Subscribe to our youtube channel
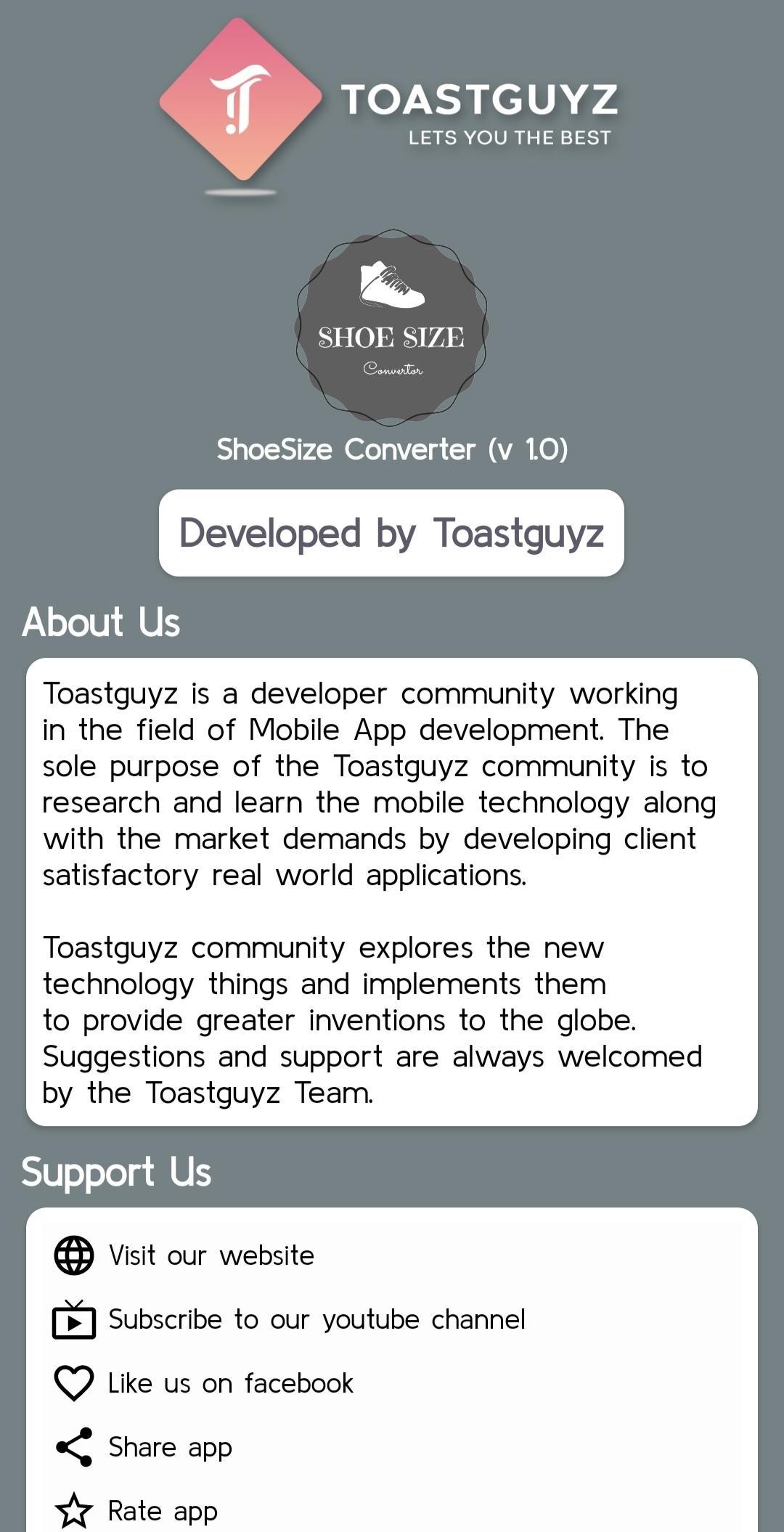 pos(317,1319)
